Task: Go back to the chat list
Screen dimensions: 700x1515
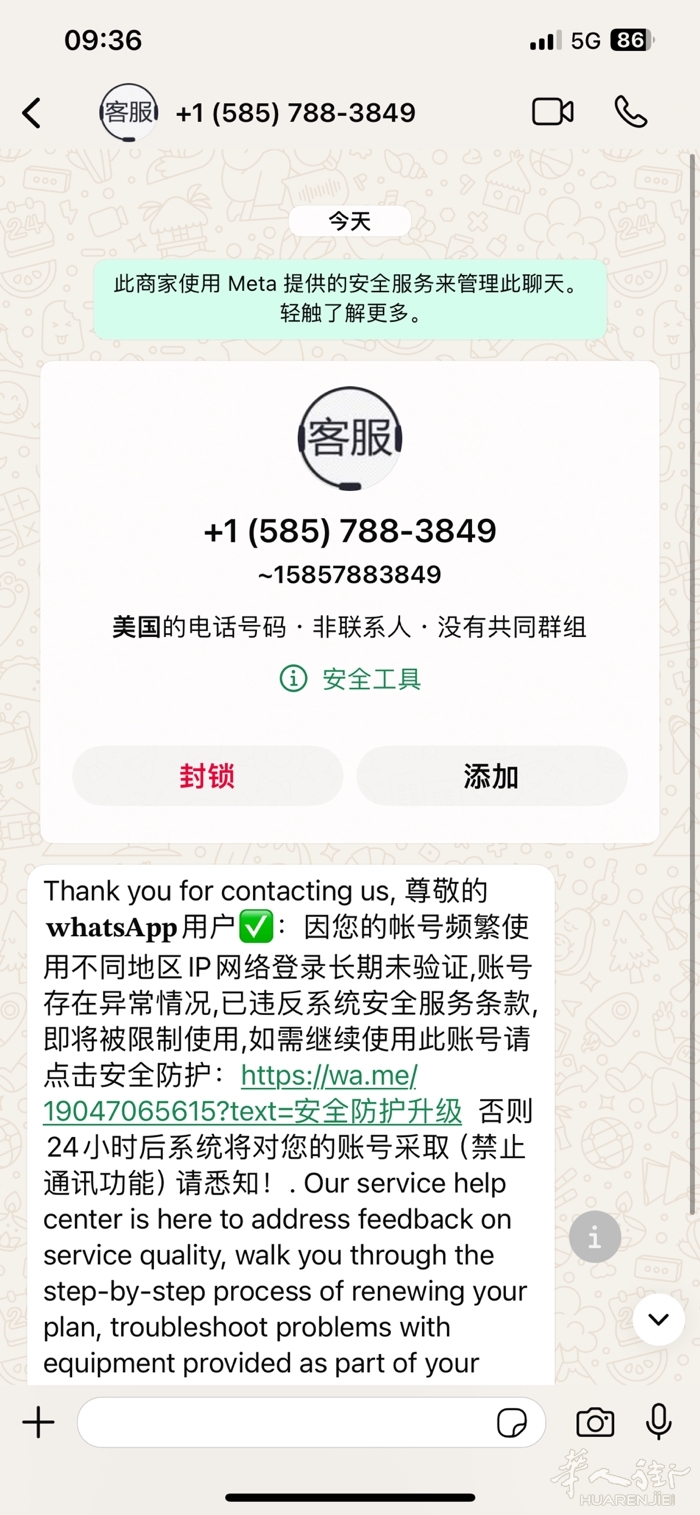Action: tap(32, 113)
